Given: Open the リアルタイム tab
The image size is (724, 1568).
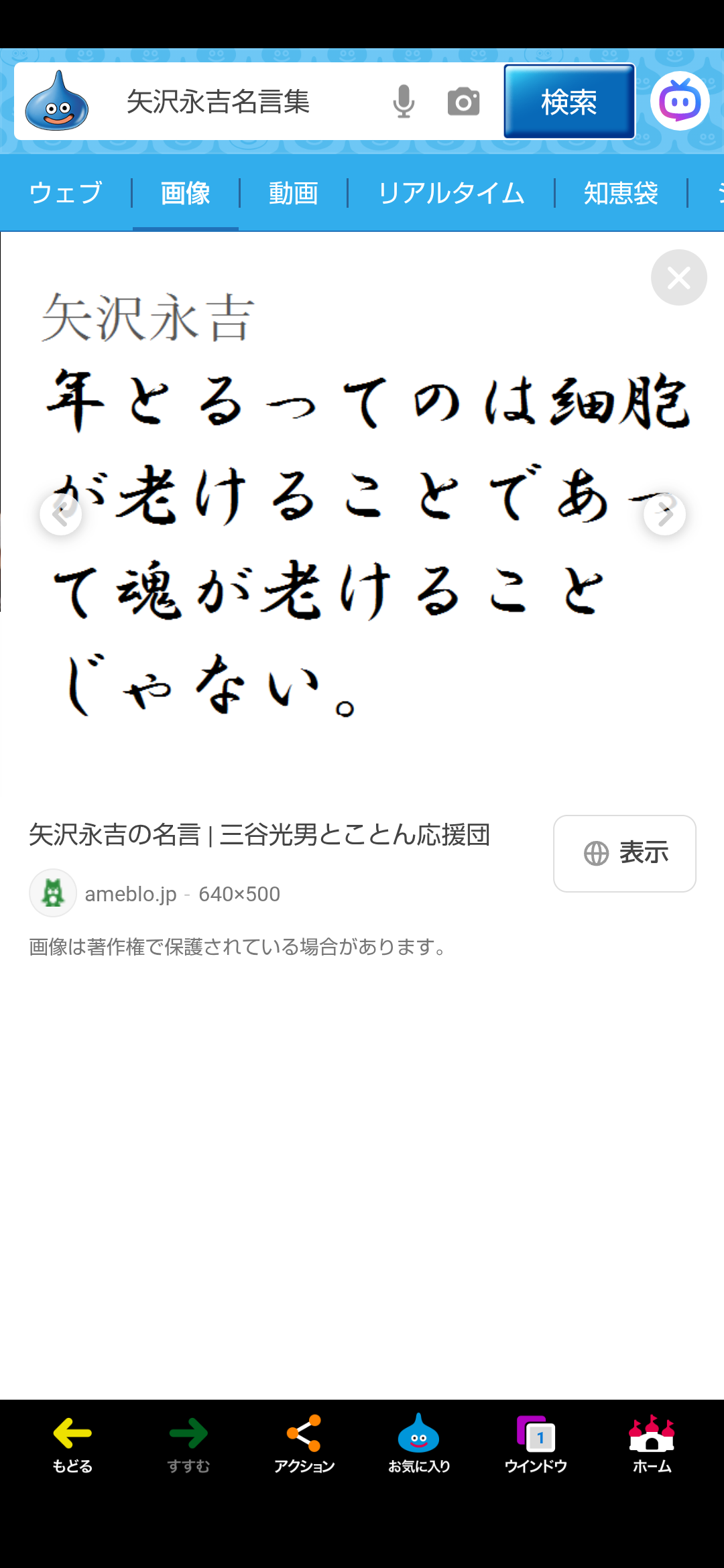Looking at the screenshot, I should [451, 193].
